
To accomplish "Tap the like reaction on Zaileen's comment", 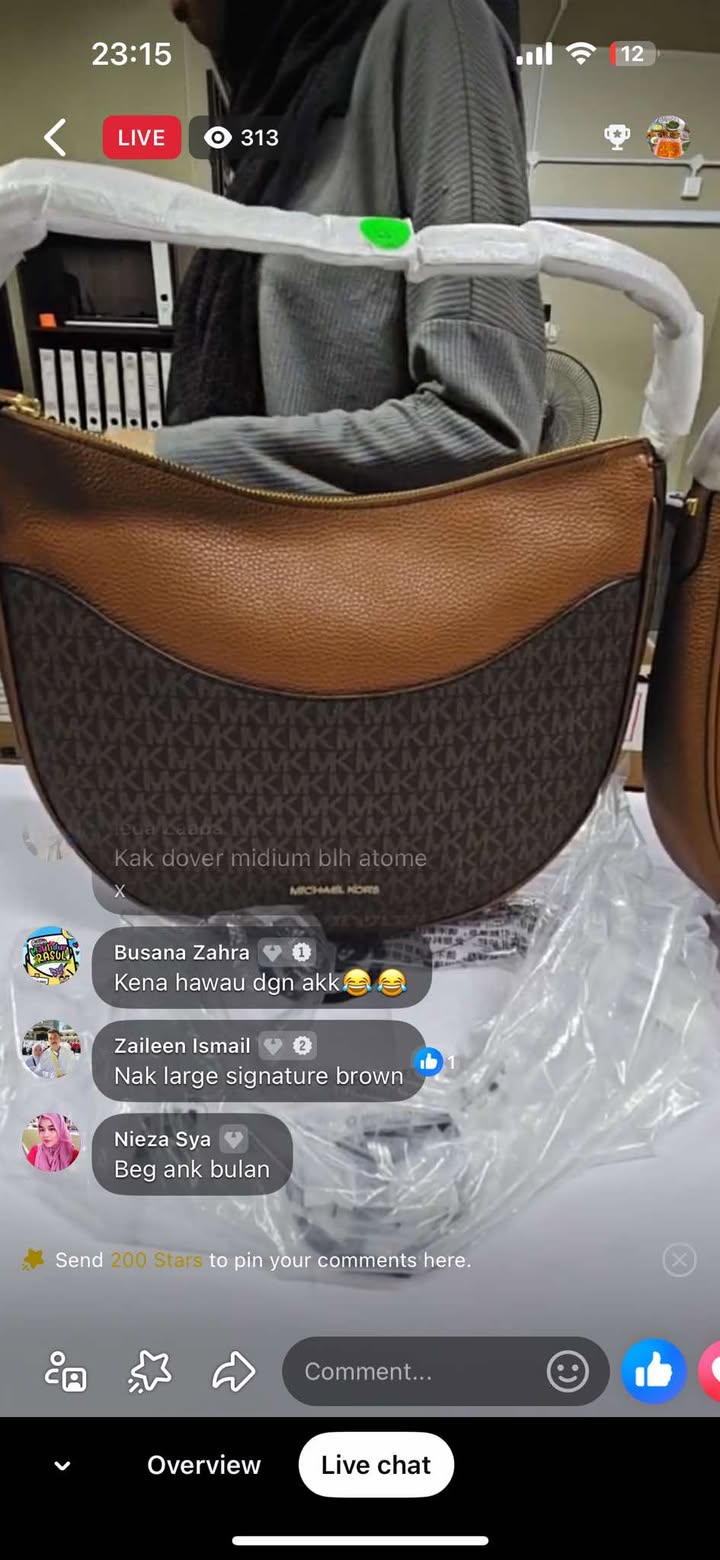I will [x=428, y=1062].
